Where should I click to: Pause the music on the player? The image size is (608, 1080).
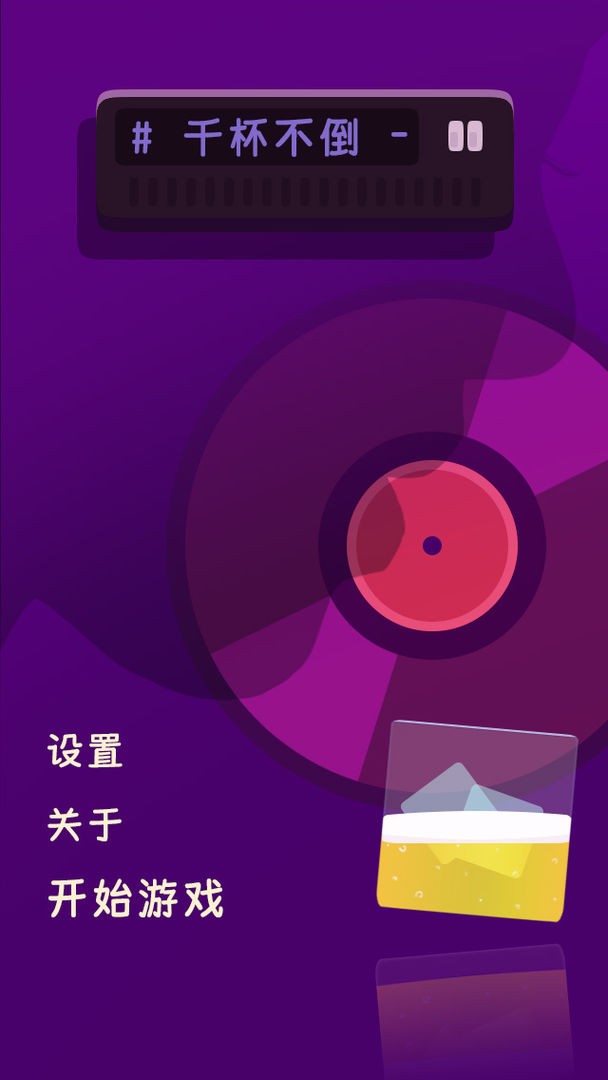click(x=465, y=137)
